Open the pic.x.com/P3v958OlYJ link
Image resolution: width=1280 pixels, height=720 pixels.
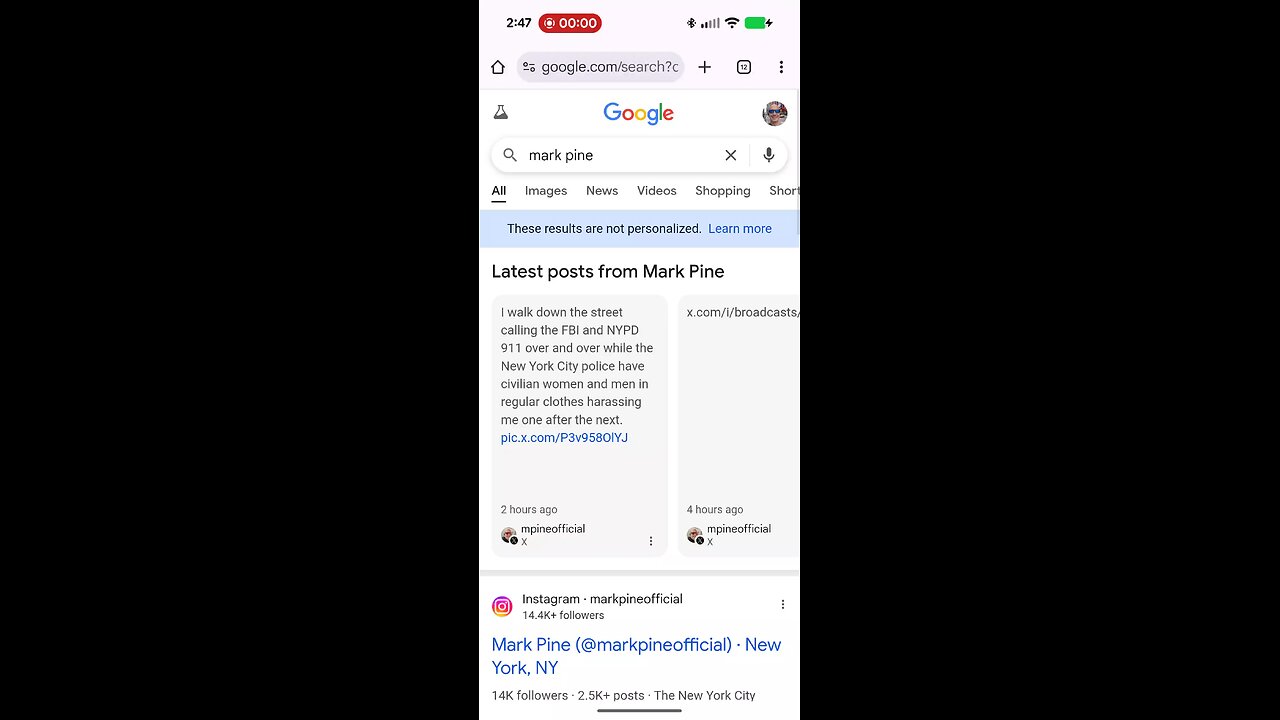click(564, 438)
